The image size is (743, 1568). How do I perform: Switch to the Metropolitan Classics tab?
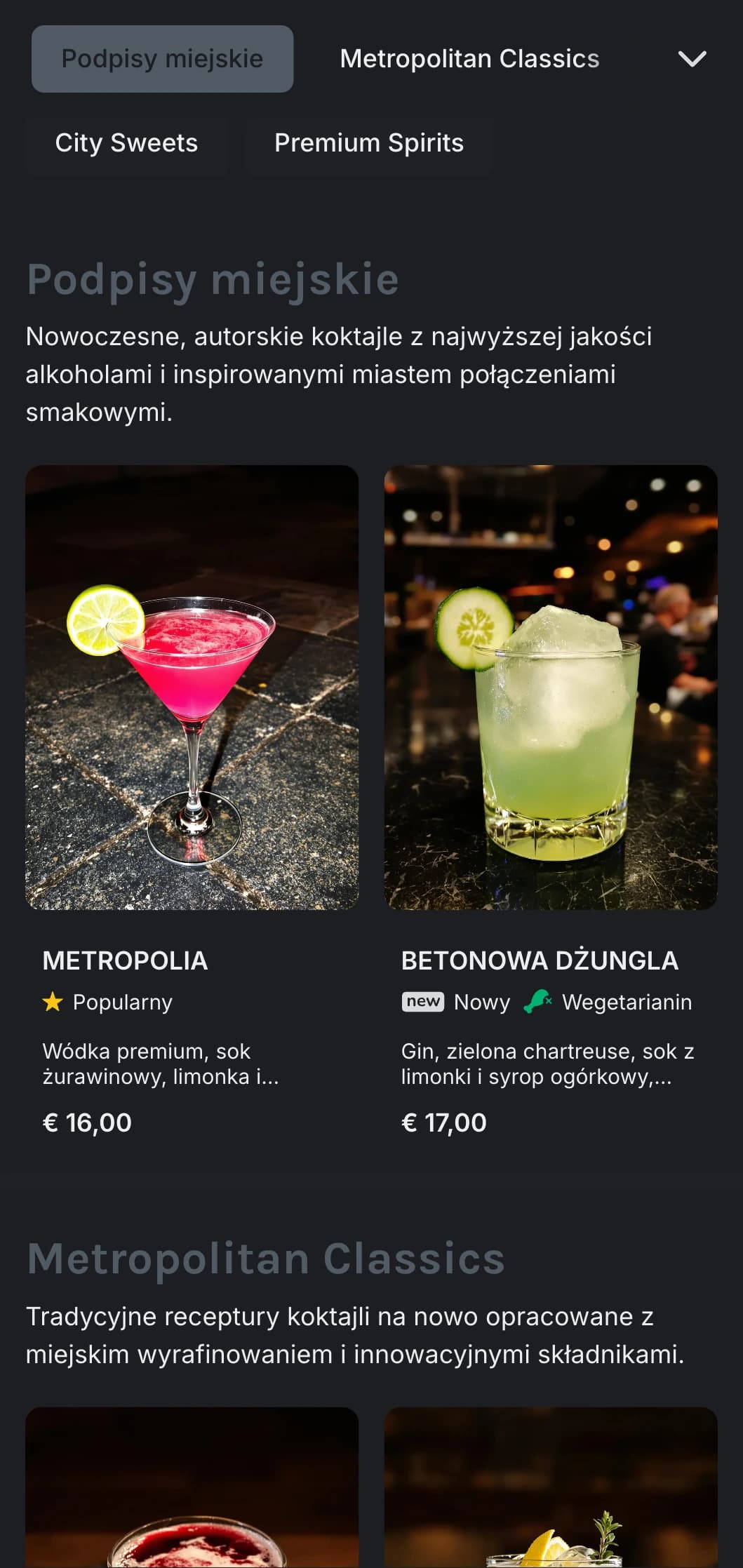469,59
